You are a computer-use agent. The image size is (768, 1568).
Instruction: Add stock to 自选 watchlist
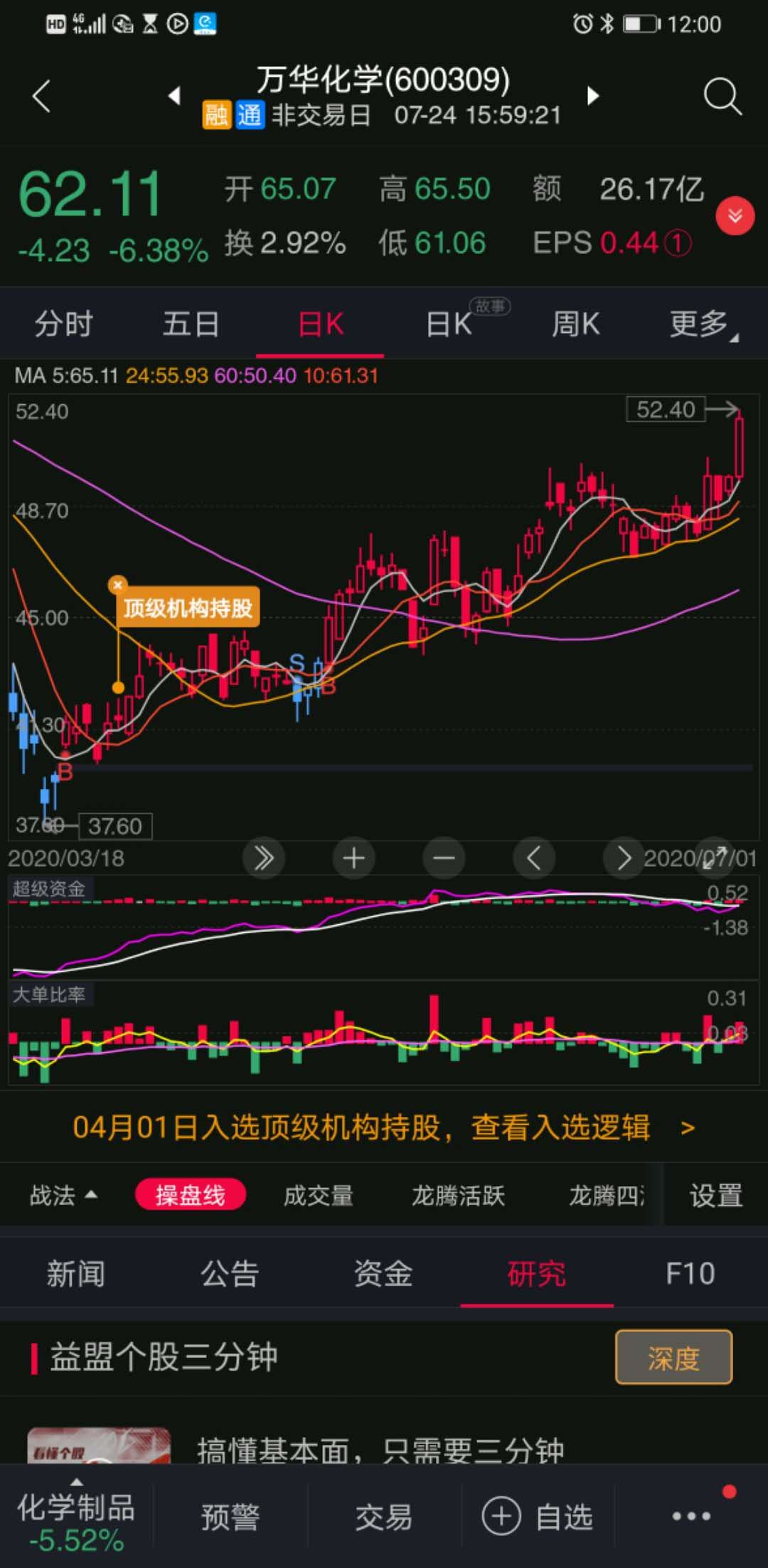tap(538, 1517)
